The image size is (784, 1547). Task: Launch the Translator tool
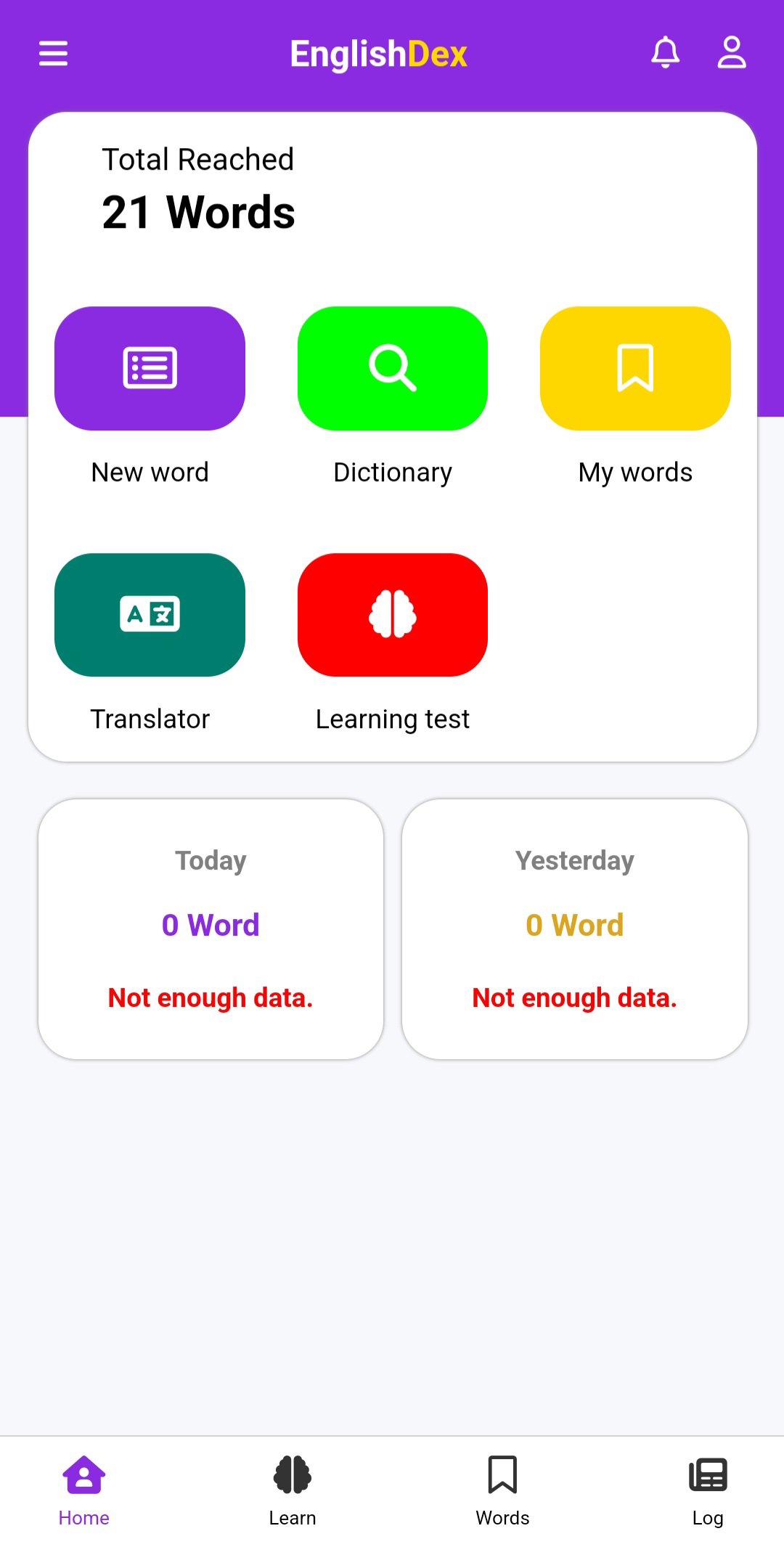(149, 614)
